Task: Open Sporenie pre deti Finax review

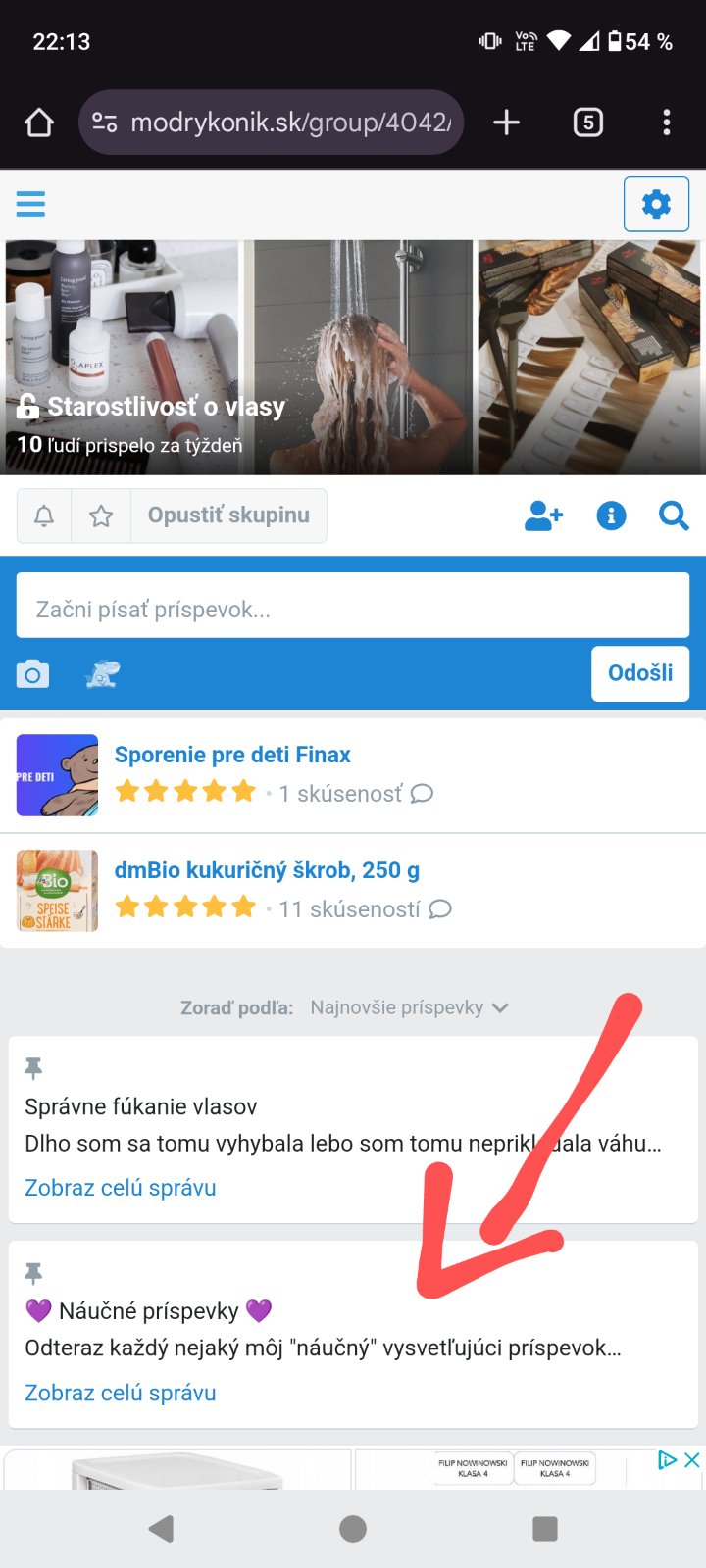Action: pos(232,755)
